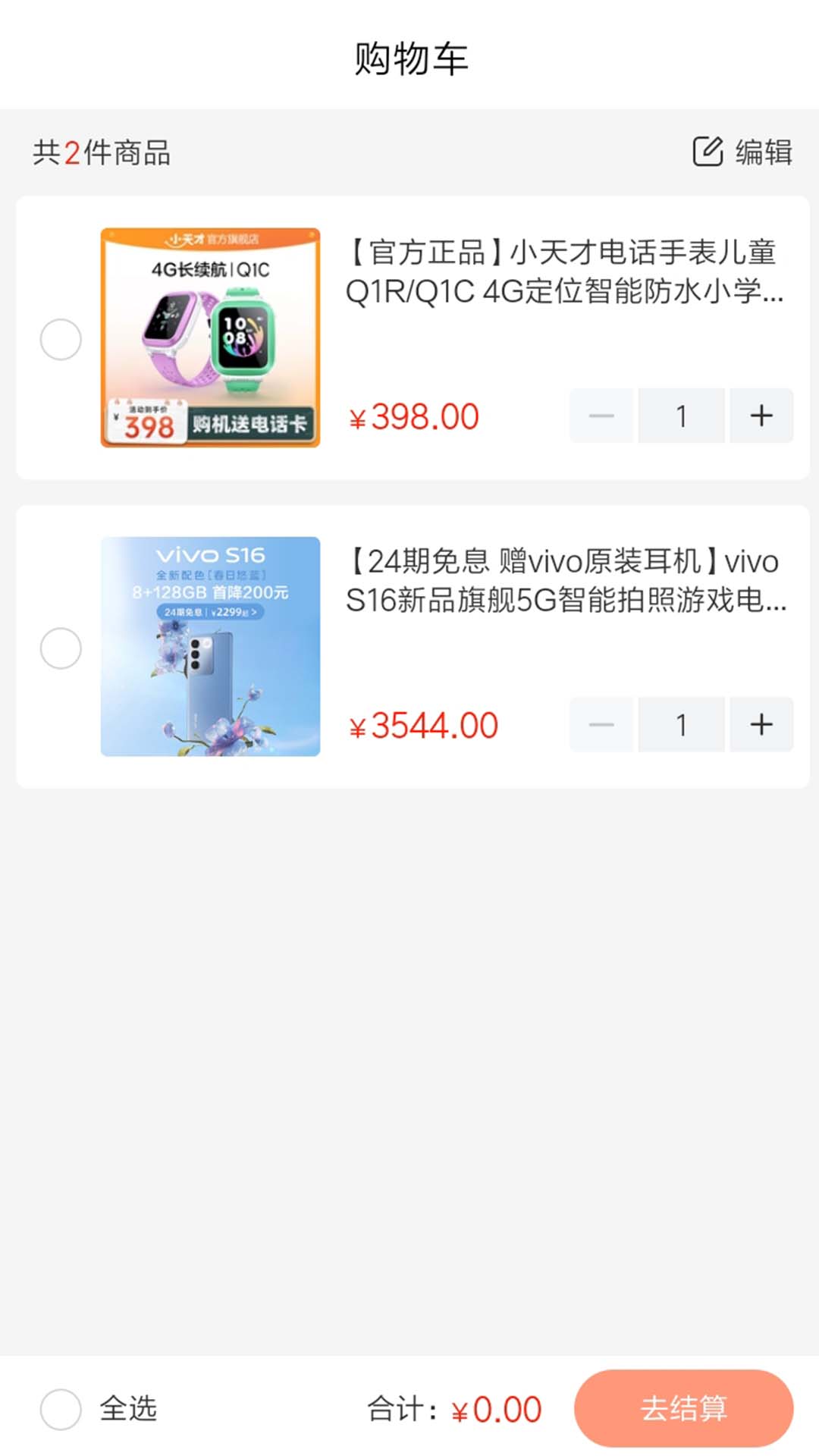Tap the minus icon for the vivo S16
The image size is (819, 1456).
click(x=601, y=724)
